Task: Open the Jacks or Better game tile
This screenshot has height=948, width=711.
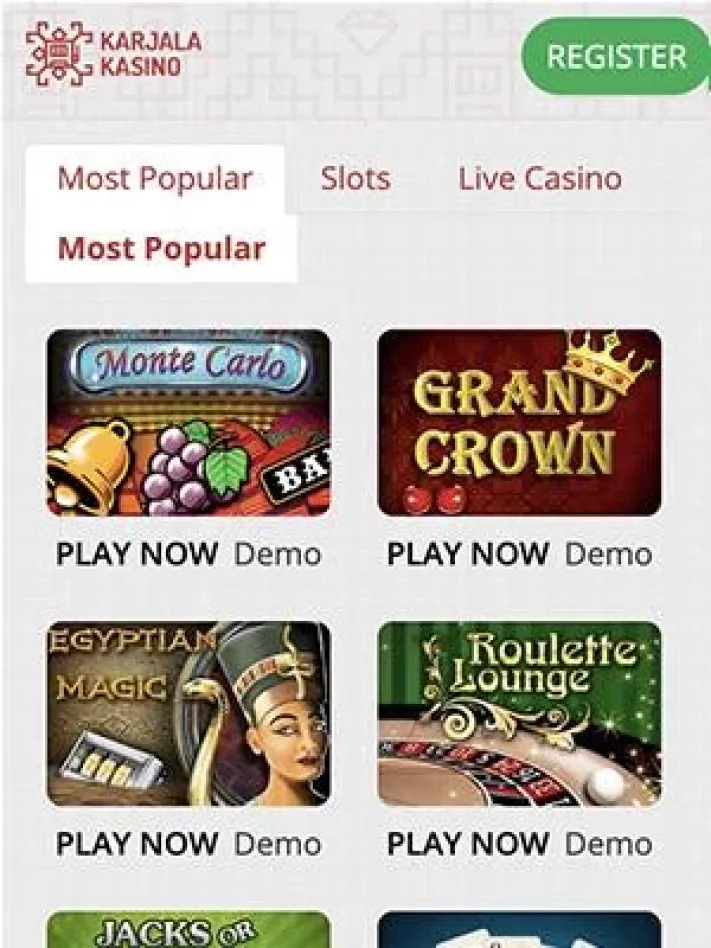Action: click(188, 930)
